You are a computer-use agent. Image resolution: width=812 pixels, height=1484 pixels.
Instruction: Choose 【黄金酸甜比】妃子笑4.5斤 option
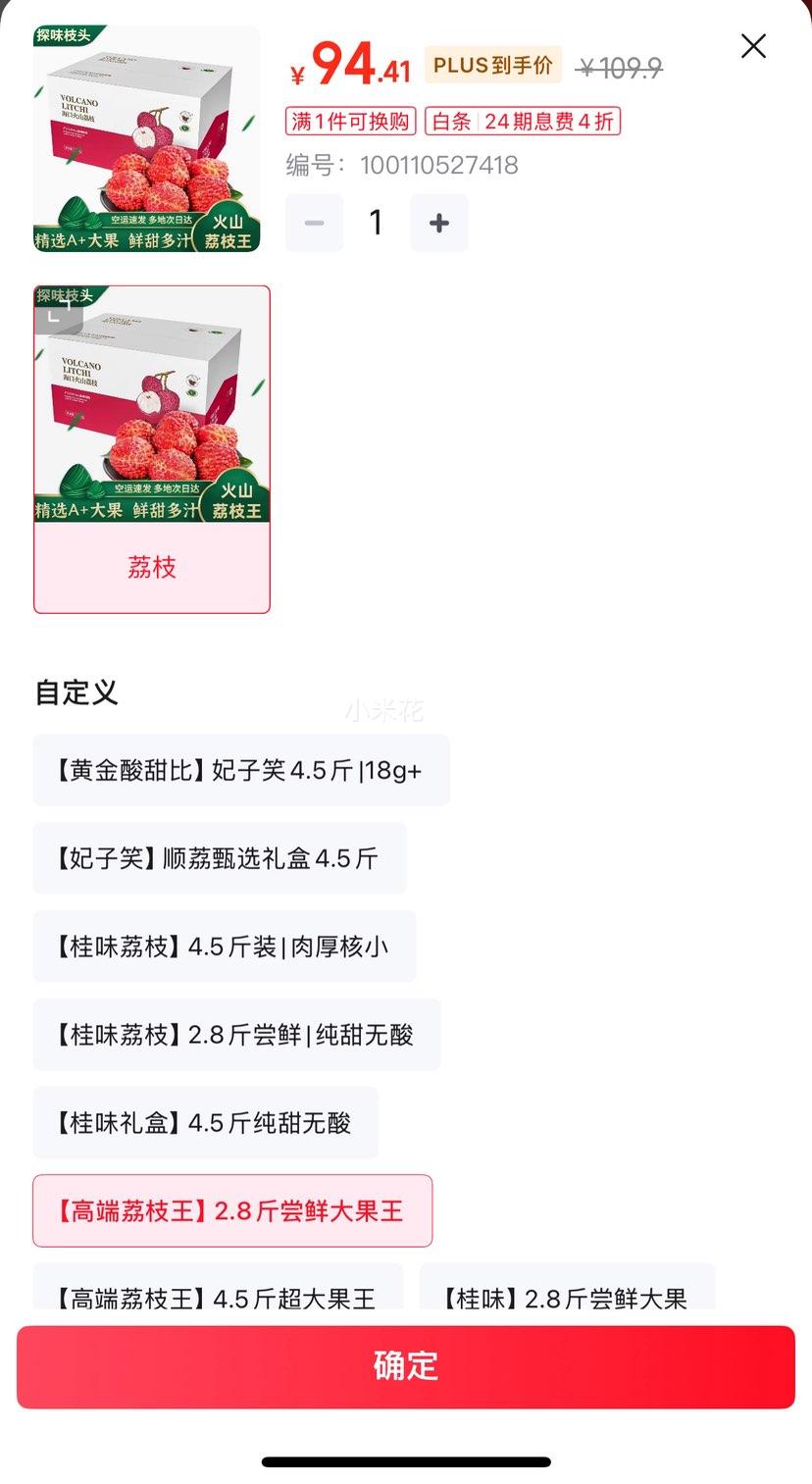click(x=241, y=770)
